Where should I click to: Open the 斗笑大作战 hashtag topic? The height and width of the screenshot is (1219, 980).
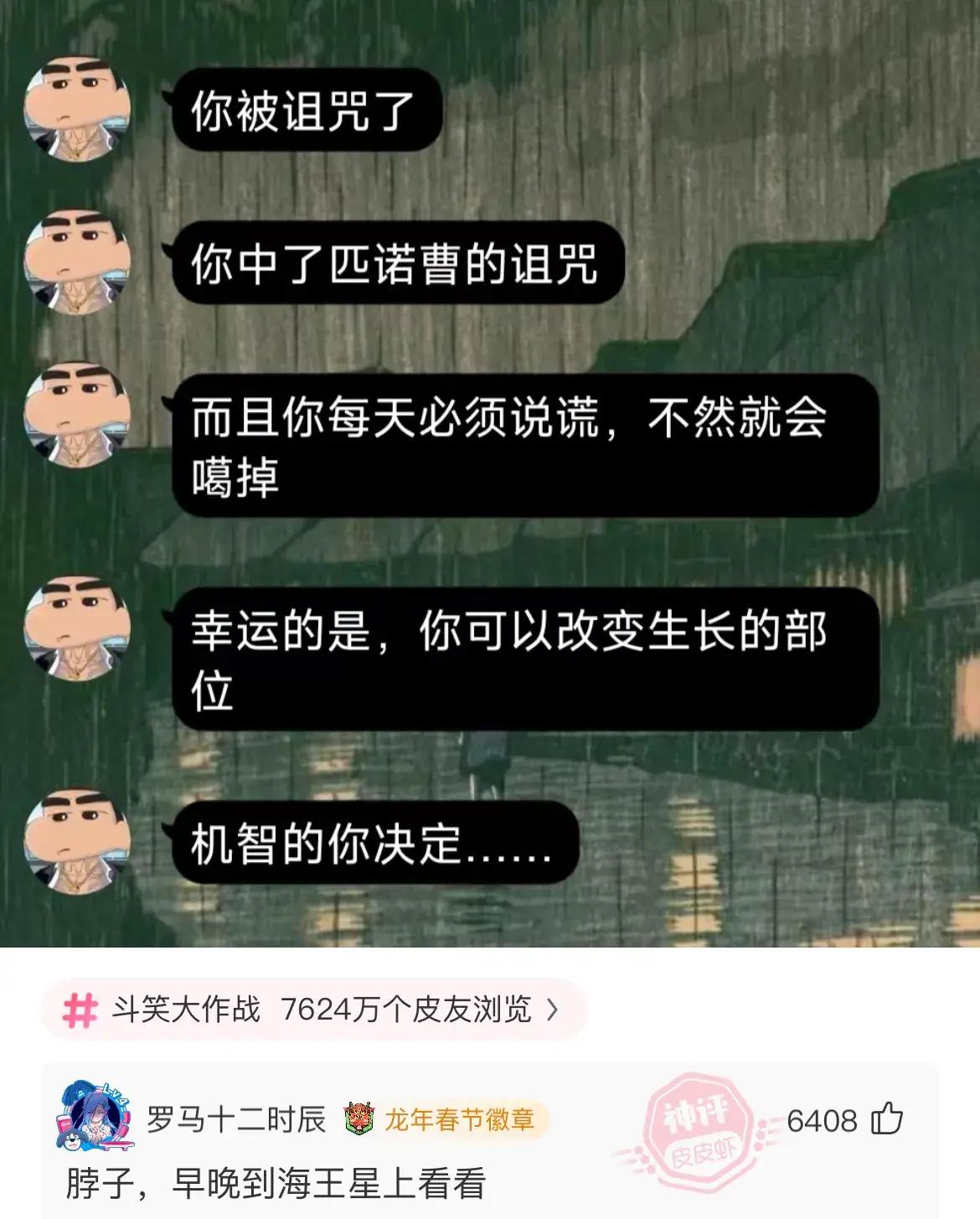[314, 1010]
